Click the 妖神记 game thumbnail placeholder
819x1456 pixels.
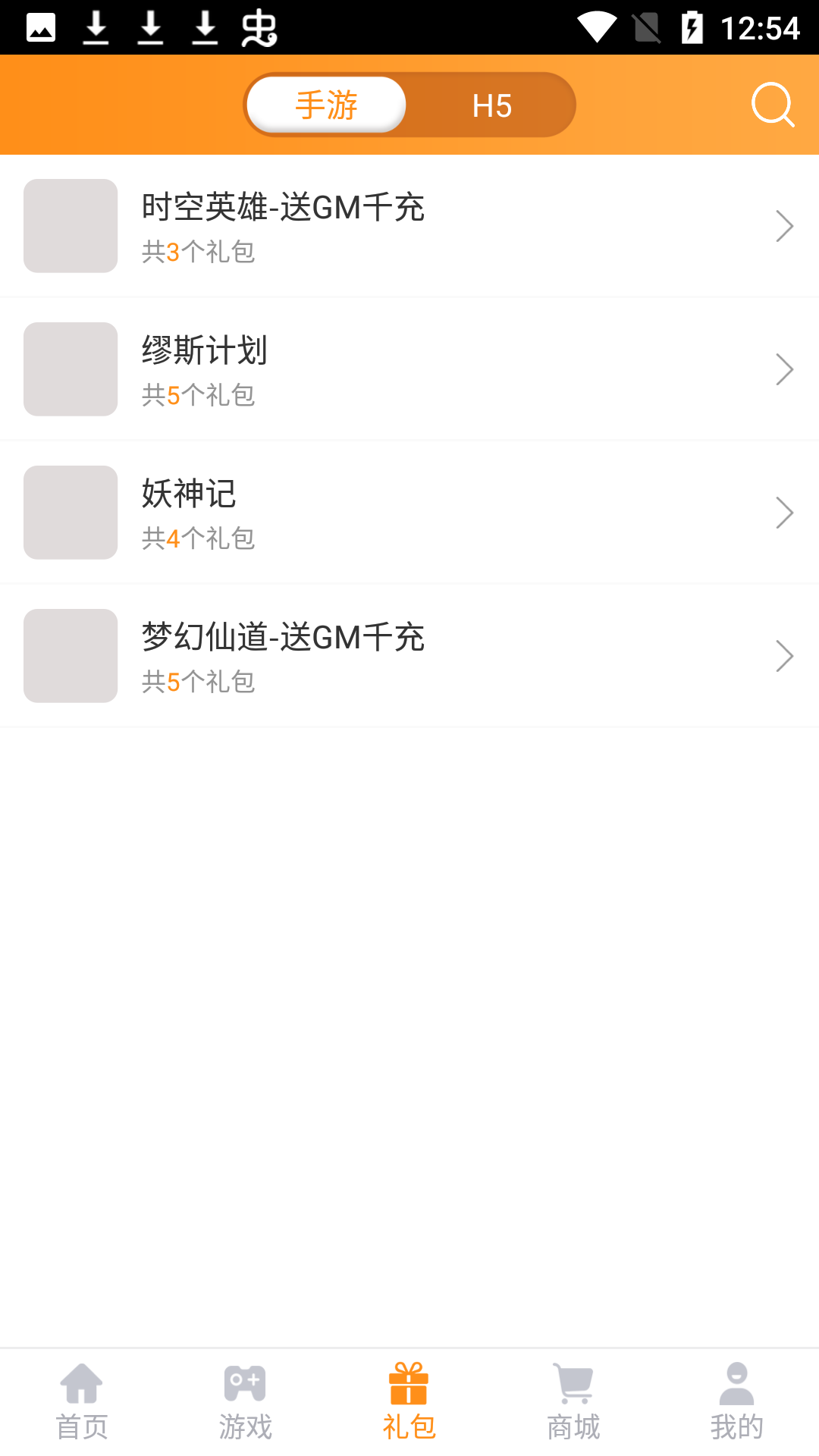tap(70, 512)
